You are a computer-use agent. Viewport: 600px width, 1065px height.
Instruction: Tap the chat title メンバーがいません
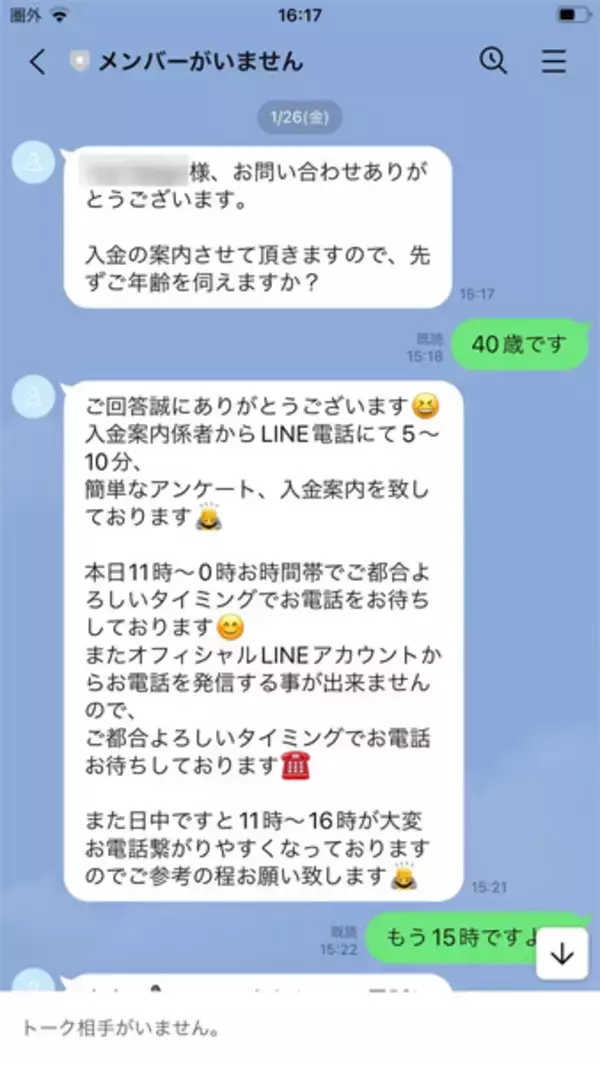pyautogui.click(x=200, y=62)
